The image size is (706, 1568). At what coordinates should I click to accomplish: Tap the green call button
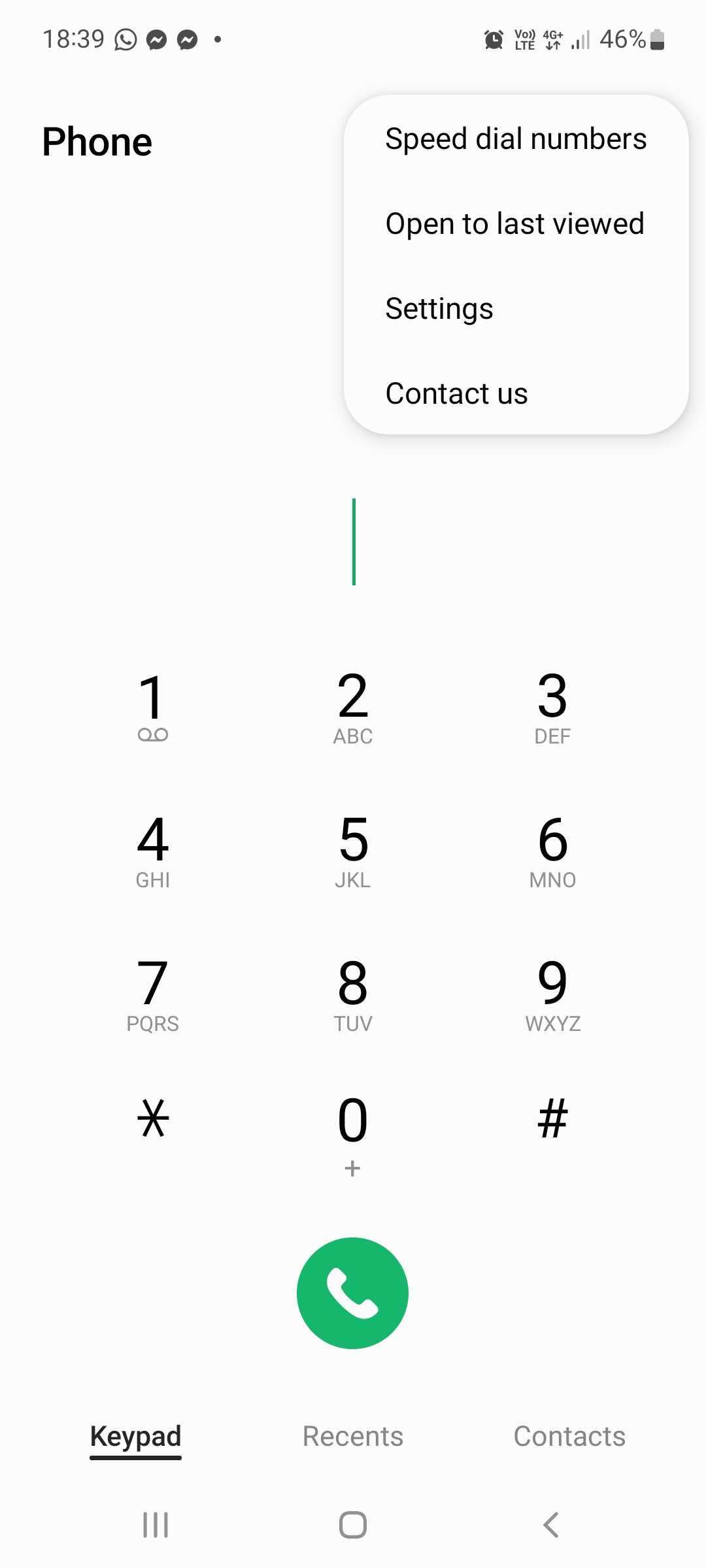352,1293
